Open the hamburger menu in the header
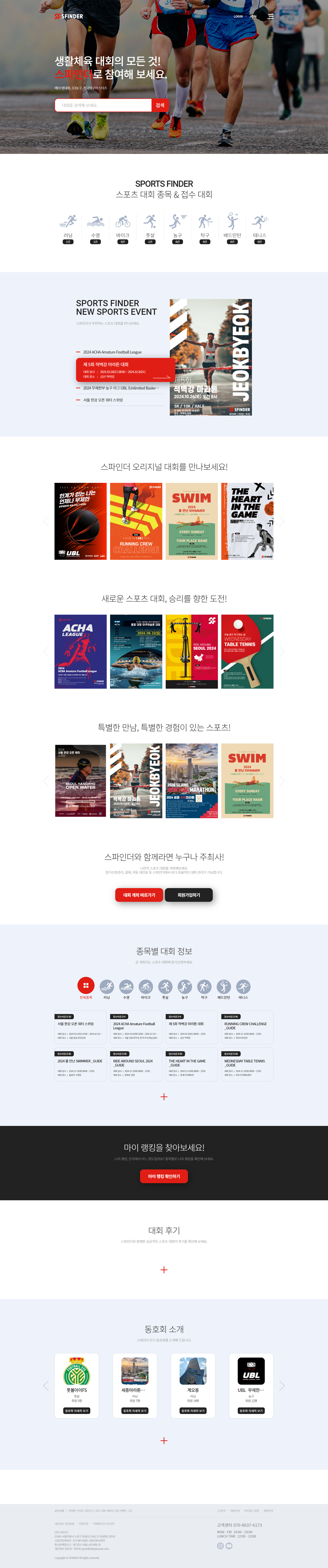 coord(270,16)
